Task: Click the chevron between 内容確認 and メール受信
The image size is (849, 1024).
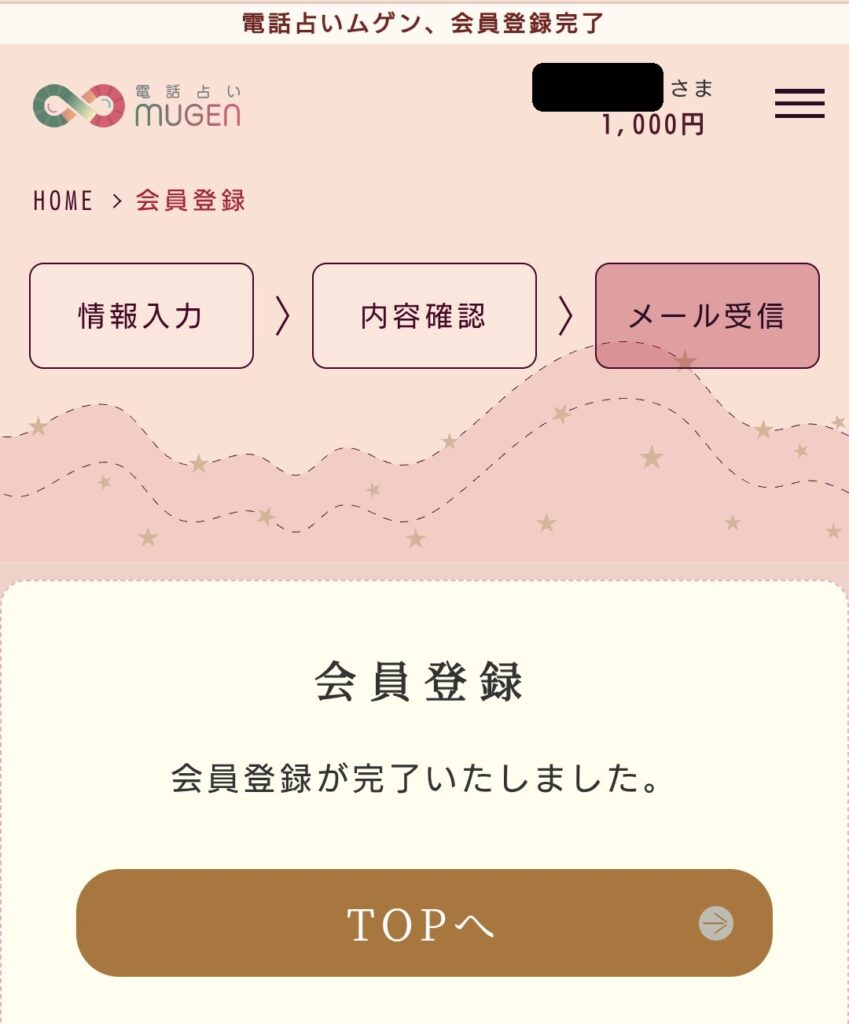Action: pos(567,315)
